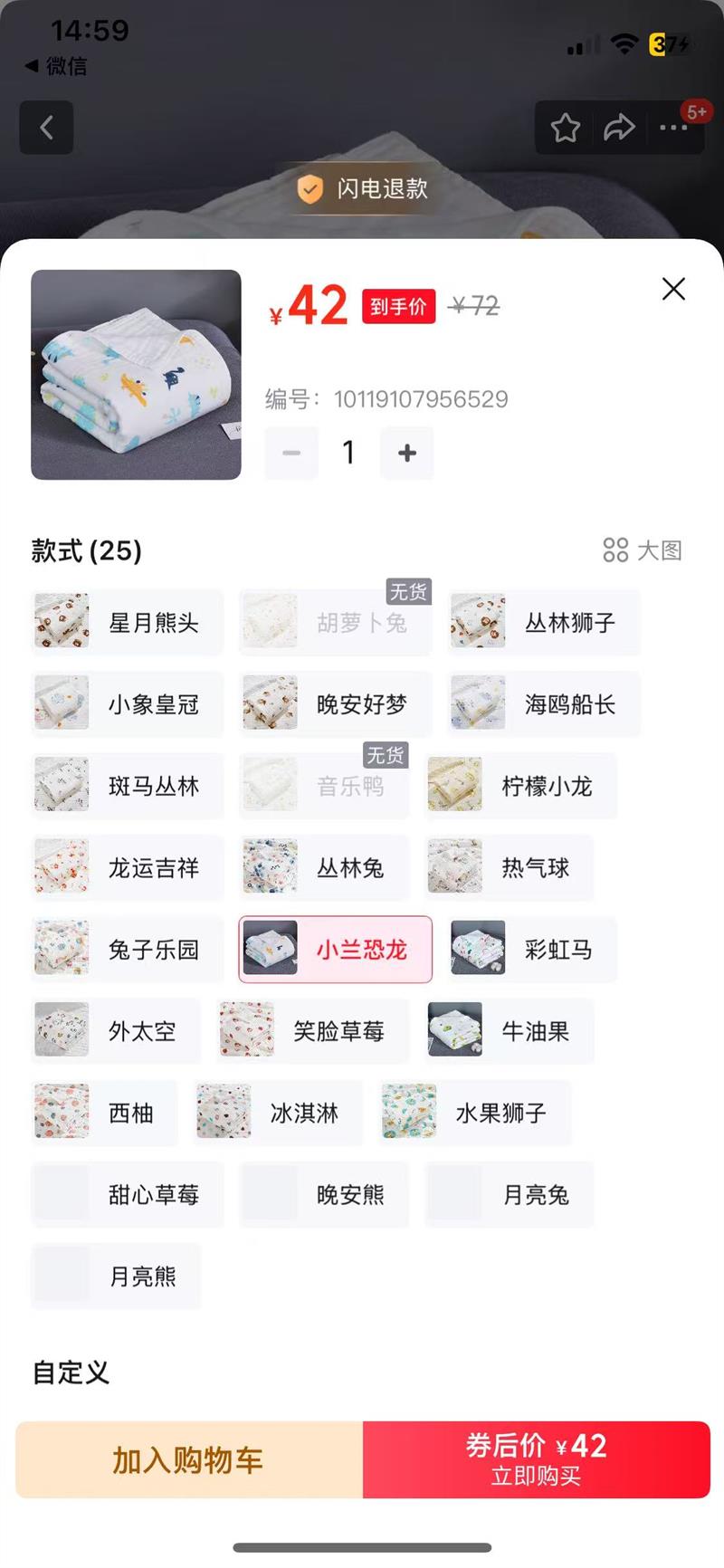Choose the 热气球 style
This screenshot has height=1568, width=724.
click(x=510, y=867)
